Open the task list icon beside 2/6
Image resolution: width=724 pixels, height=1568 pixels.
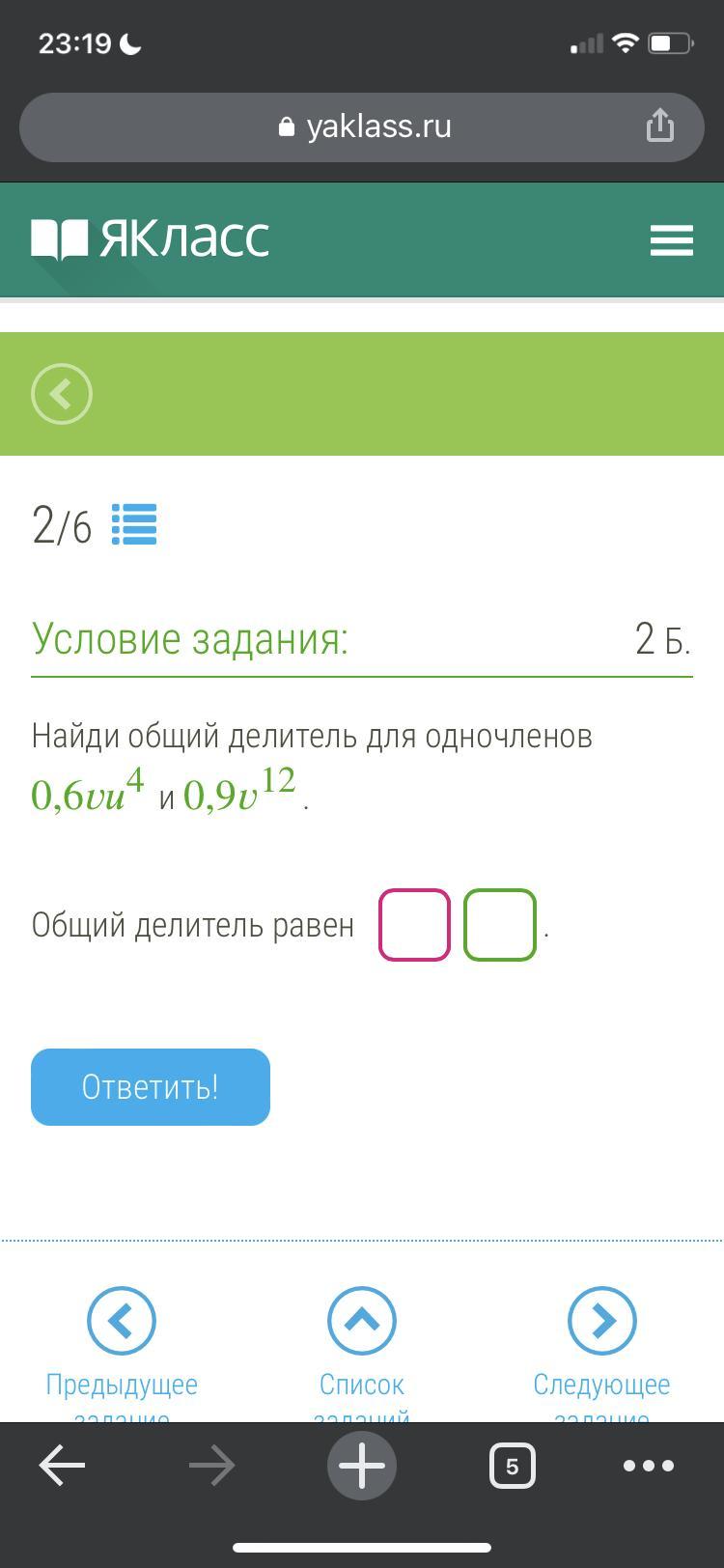point(134,525)
